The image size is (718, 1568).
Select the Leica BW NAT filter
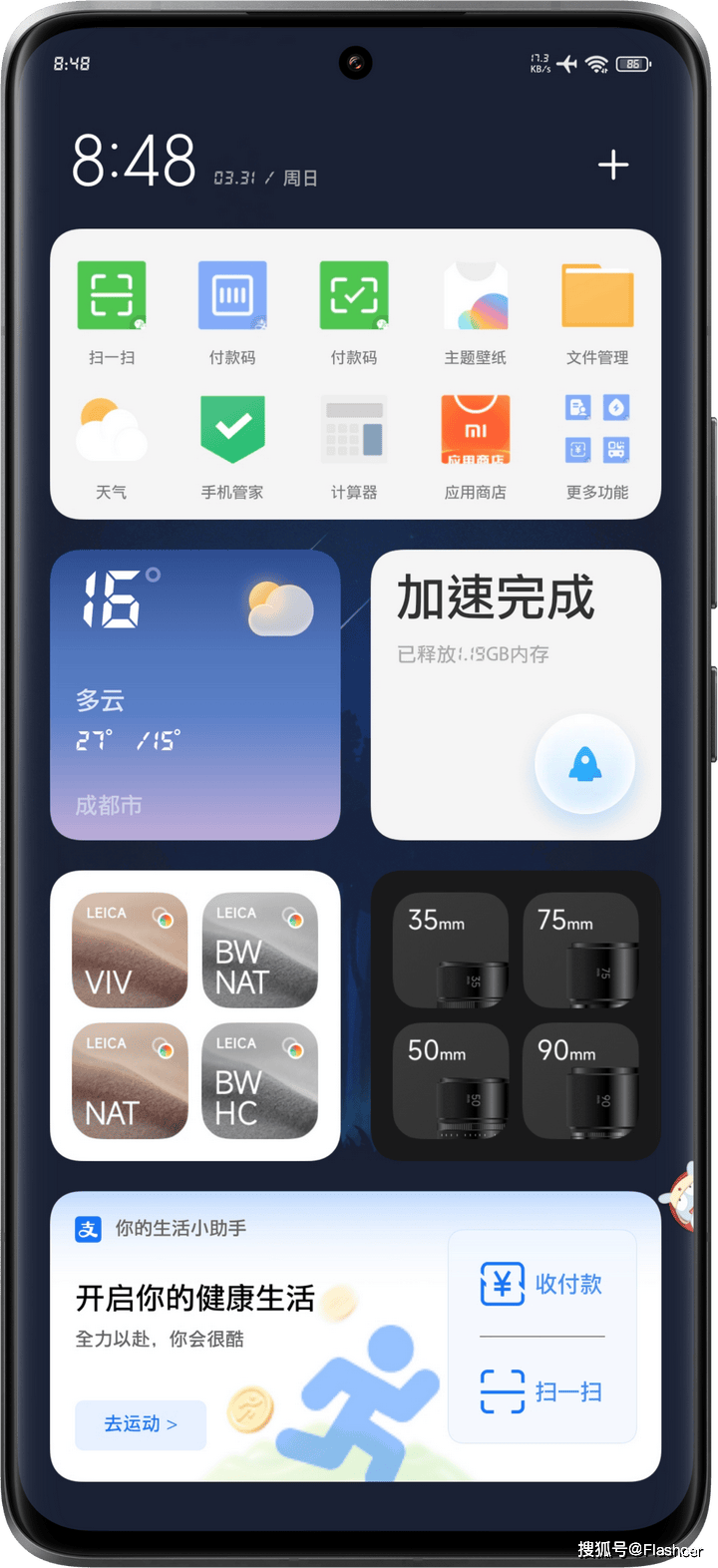[x=260, y=950]
